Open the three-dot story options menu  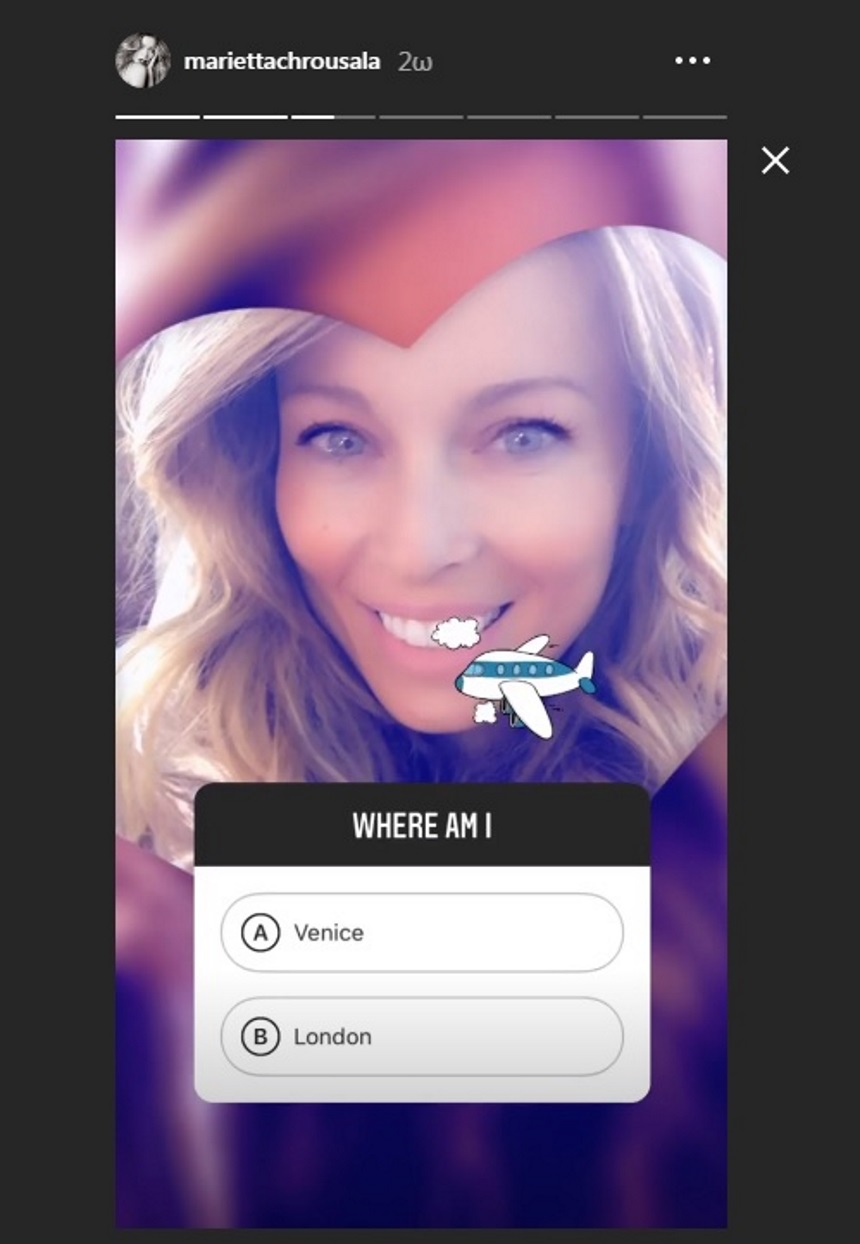[x=692, y=61]
